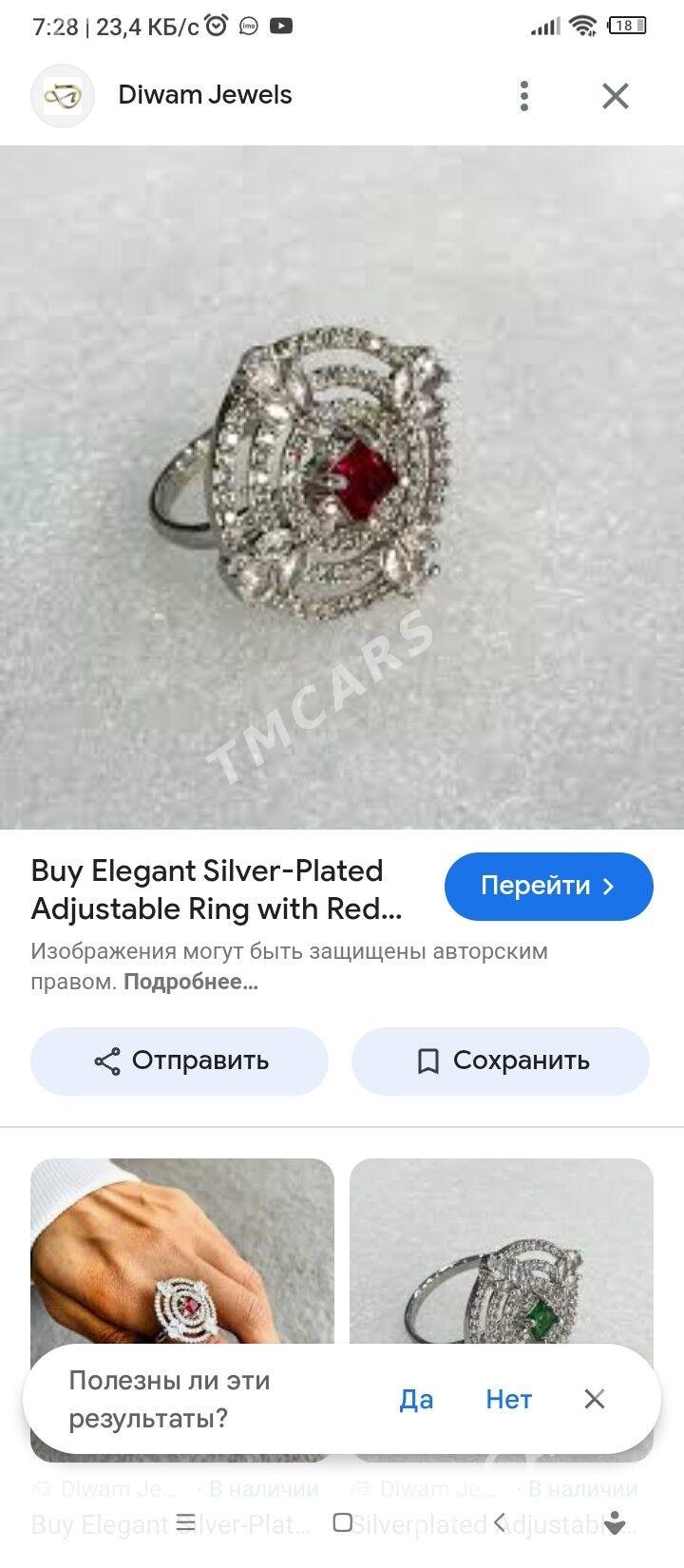Dismiss the feedback prompt with X
684x1568 pixels.
595,1399
